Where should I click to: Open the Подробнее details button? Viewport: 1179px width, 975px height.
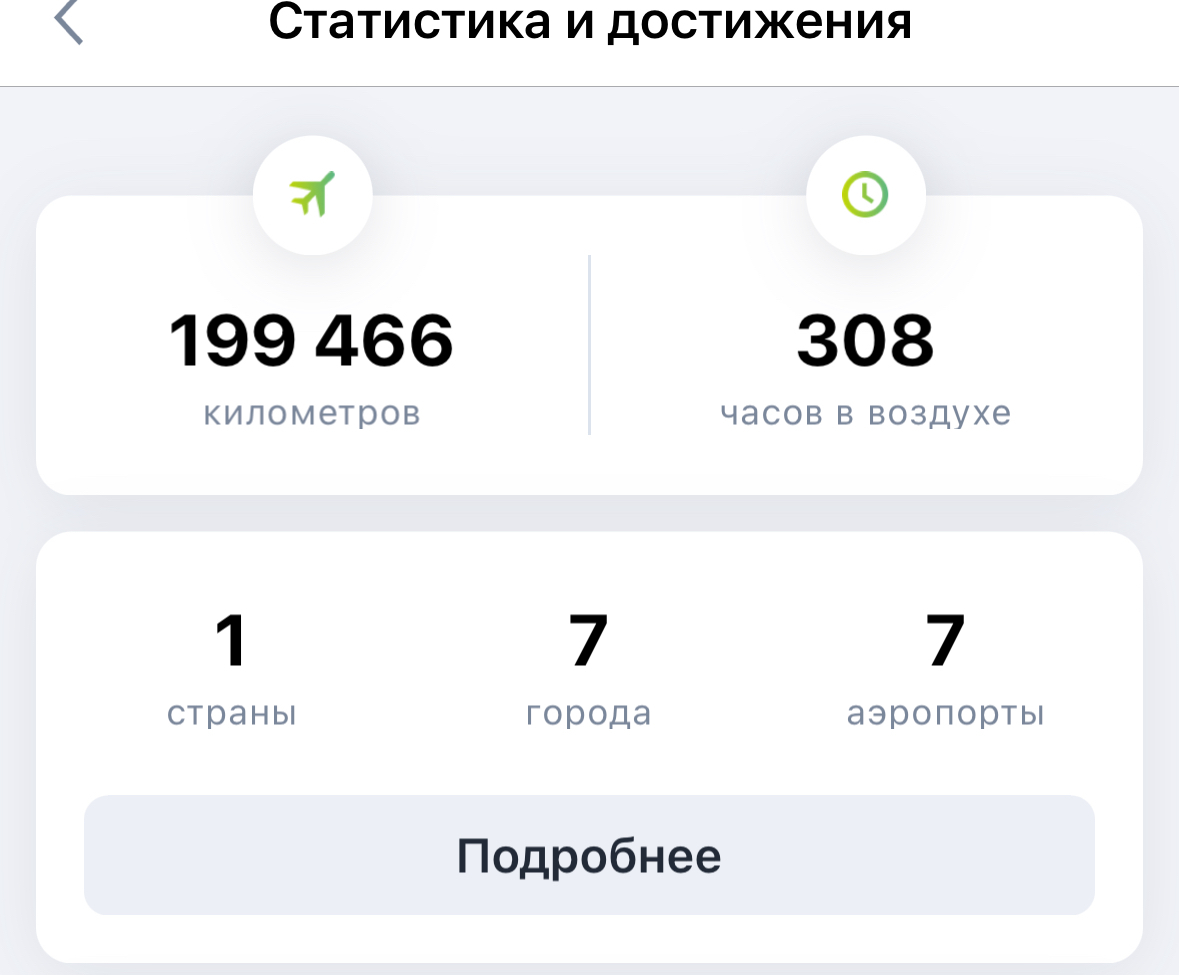click(x=589, y=855)
